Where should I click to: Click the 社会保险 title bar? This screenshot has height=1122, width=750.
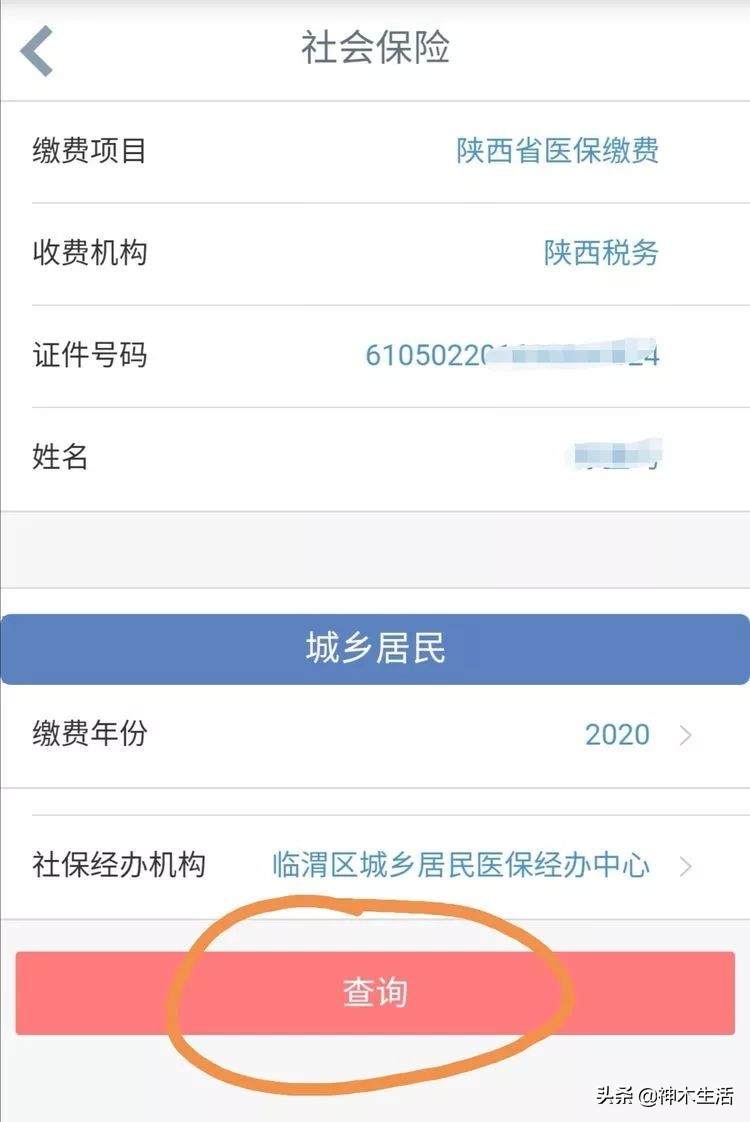pyautogui.click(x=375, y=47)
